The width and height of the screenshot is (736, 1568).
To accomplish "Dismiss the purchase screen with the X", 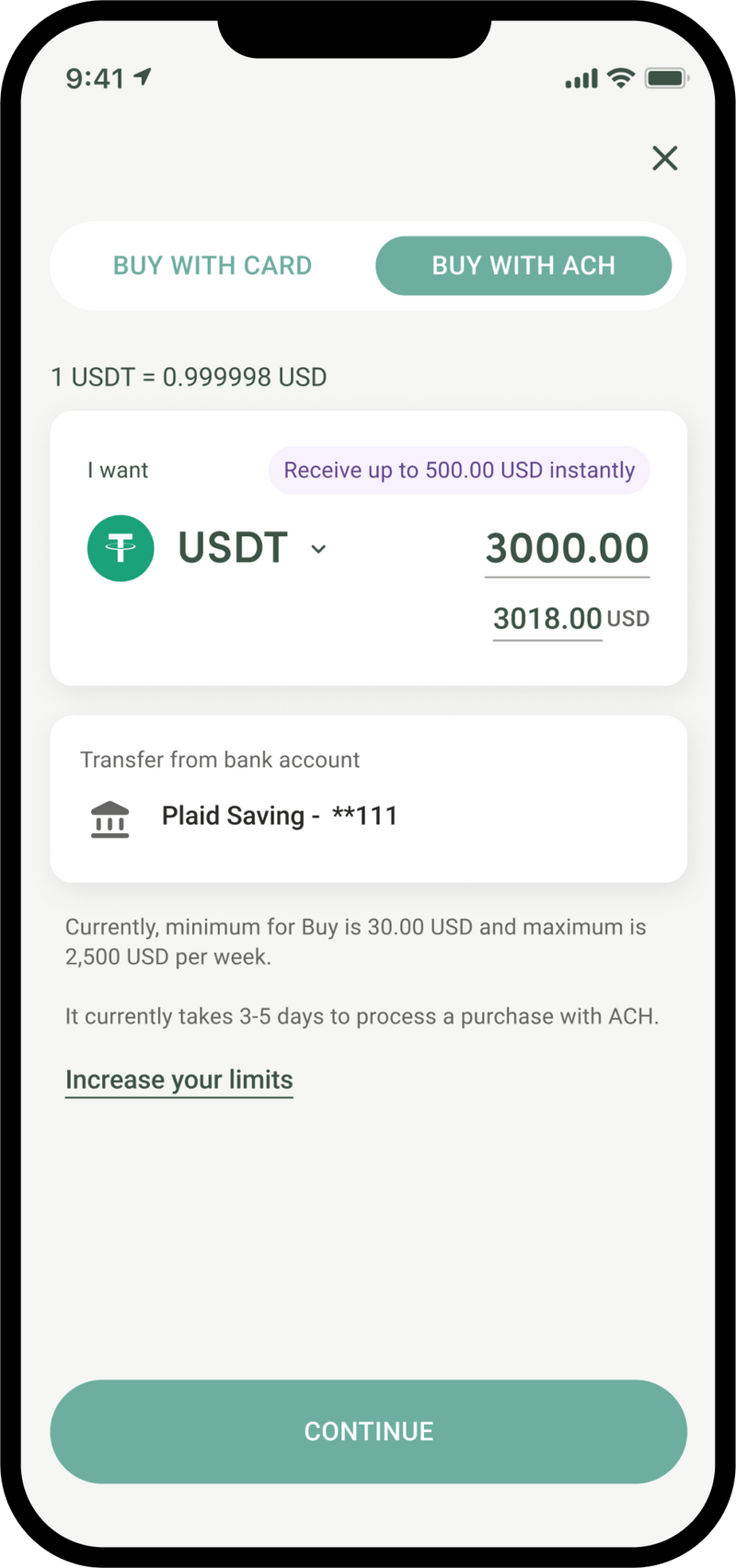I will (665, 158).
